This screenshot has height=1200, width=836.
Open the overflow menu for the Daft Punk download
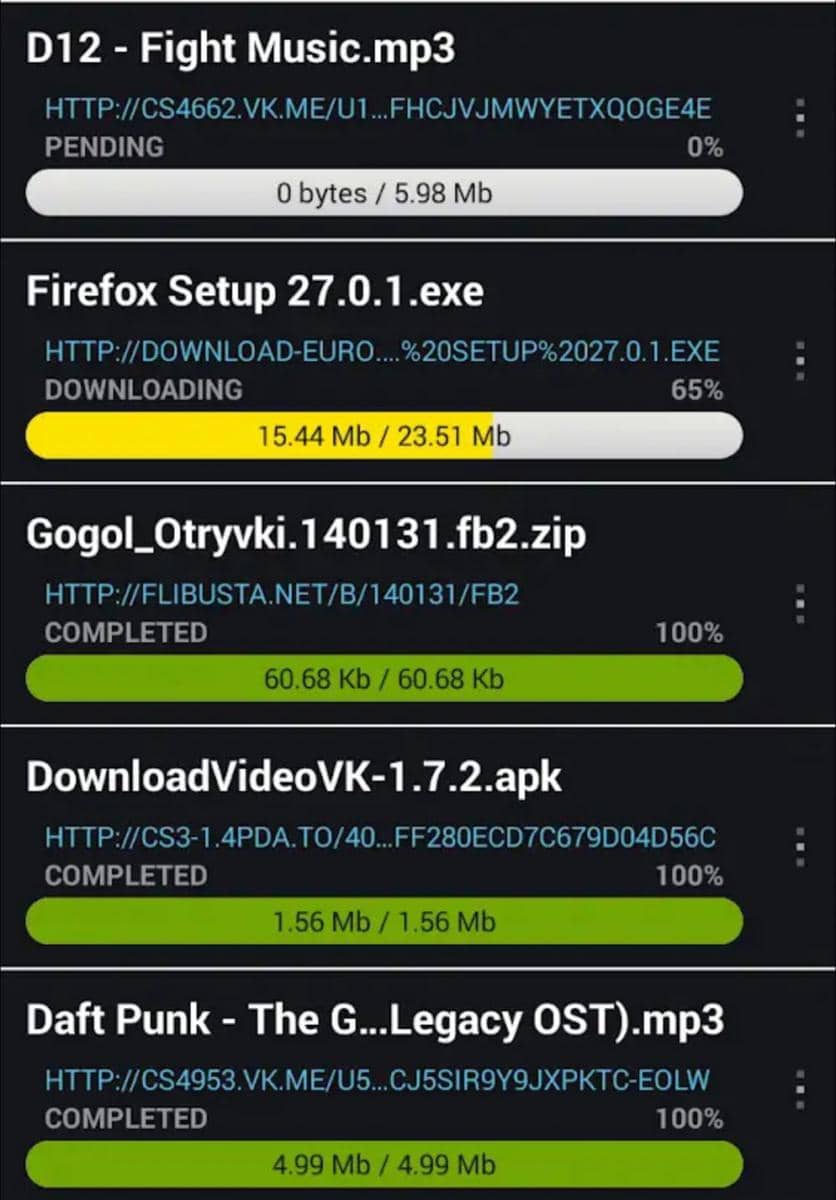coord(800,1089)
